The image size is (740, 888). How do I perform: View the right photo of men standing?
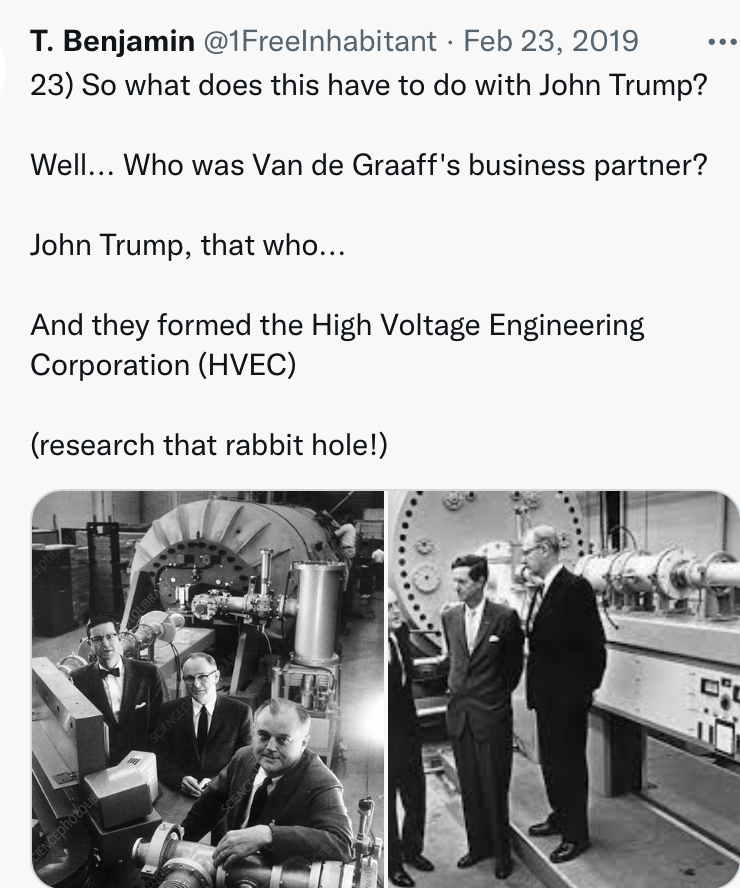point(563,688)
